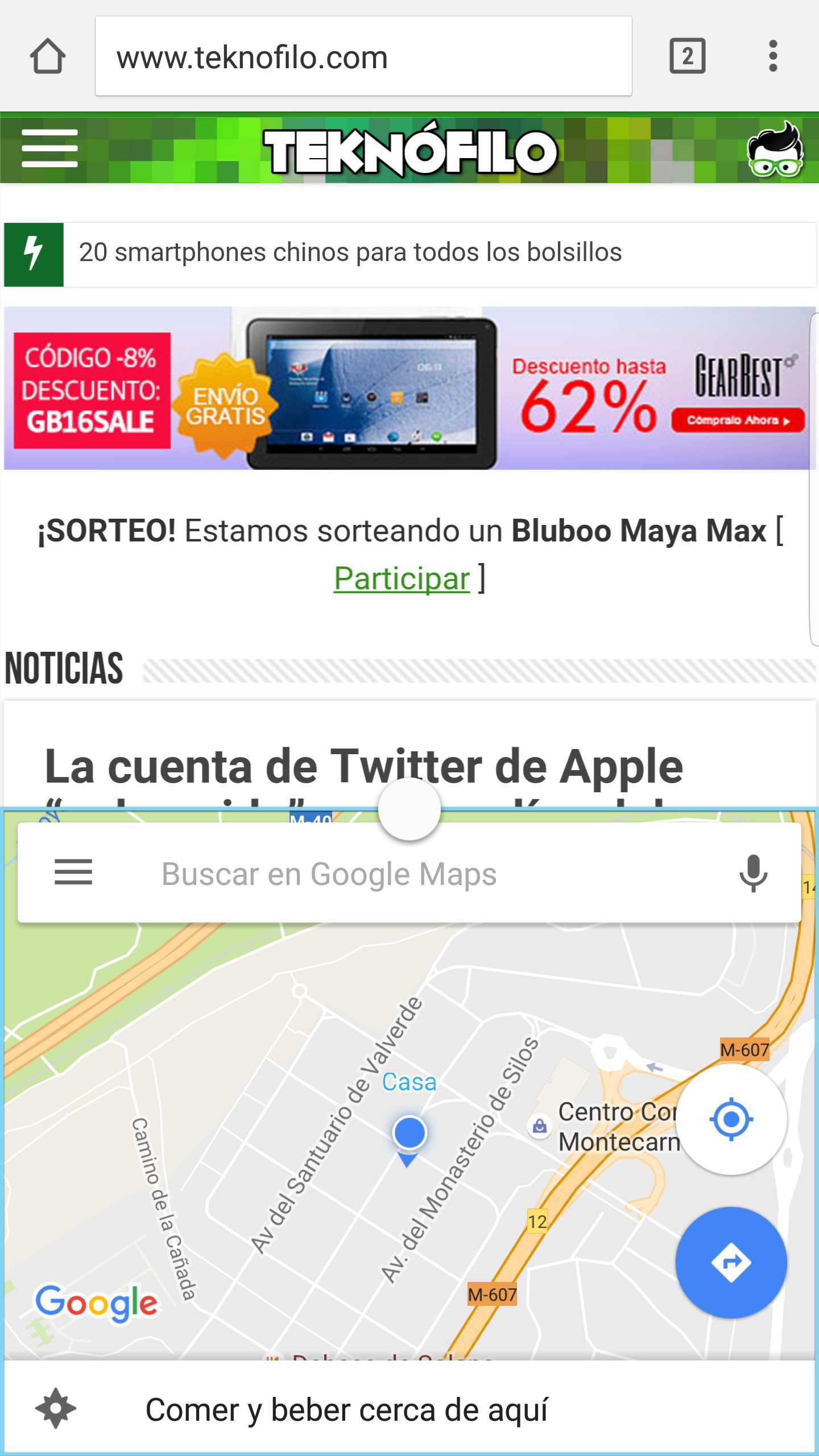Follow the Participar giveaway link

coord(402,579)
